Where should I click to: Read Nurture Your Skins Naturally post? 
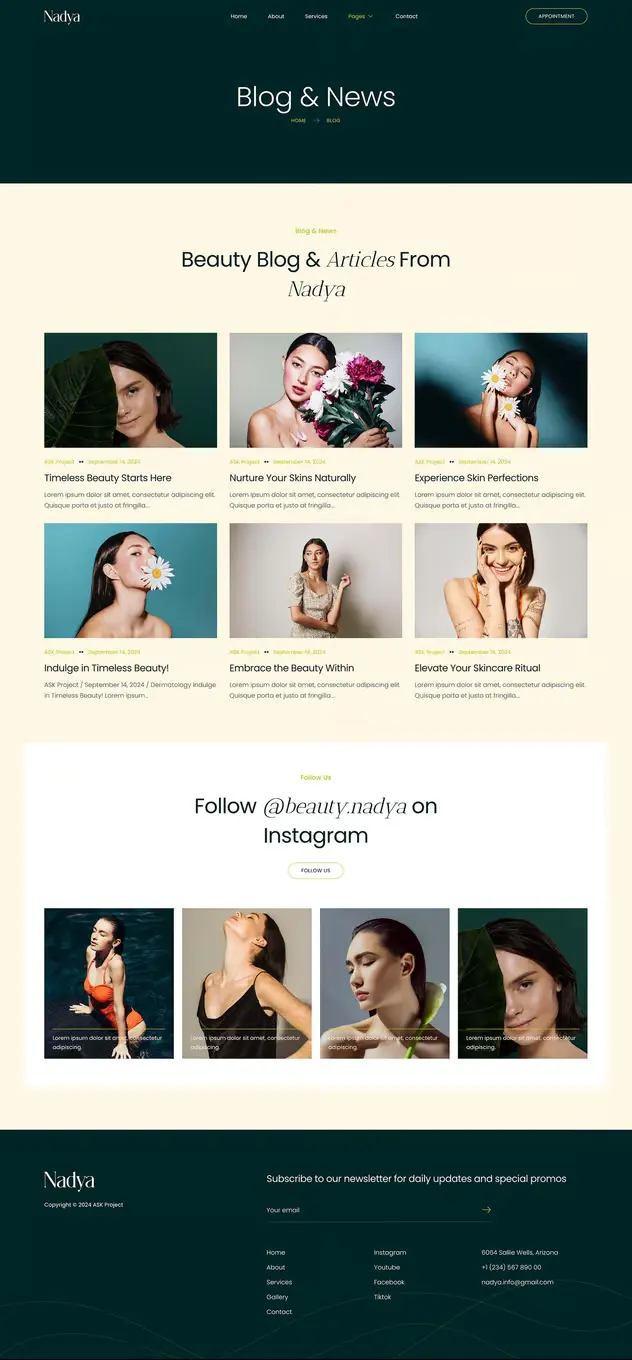(292, 478)
